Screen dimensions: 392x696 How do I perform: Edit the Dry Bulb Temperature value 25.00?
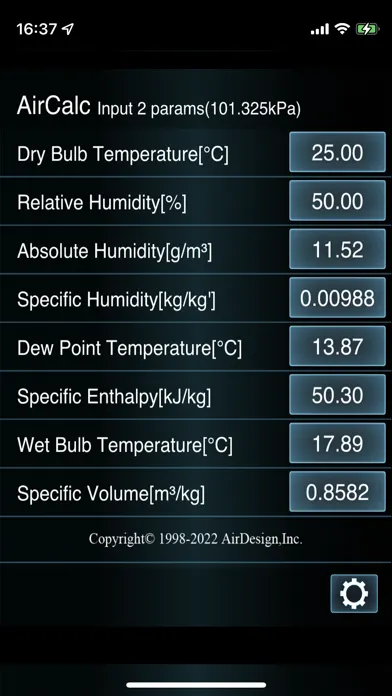pyautogui.click(x=337, y=152)
